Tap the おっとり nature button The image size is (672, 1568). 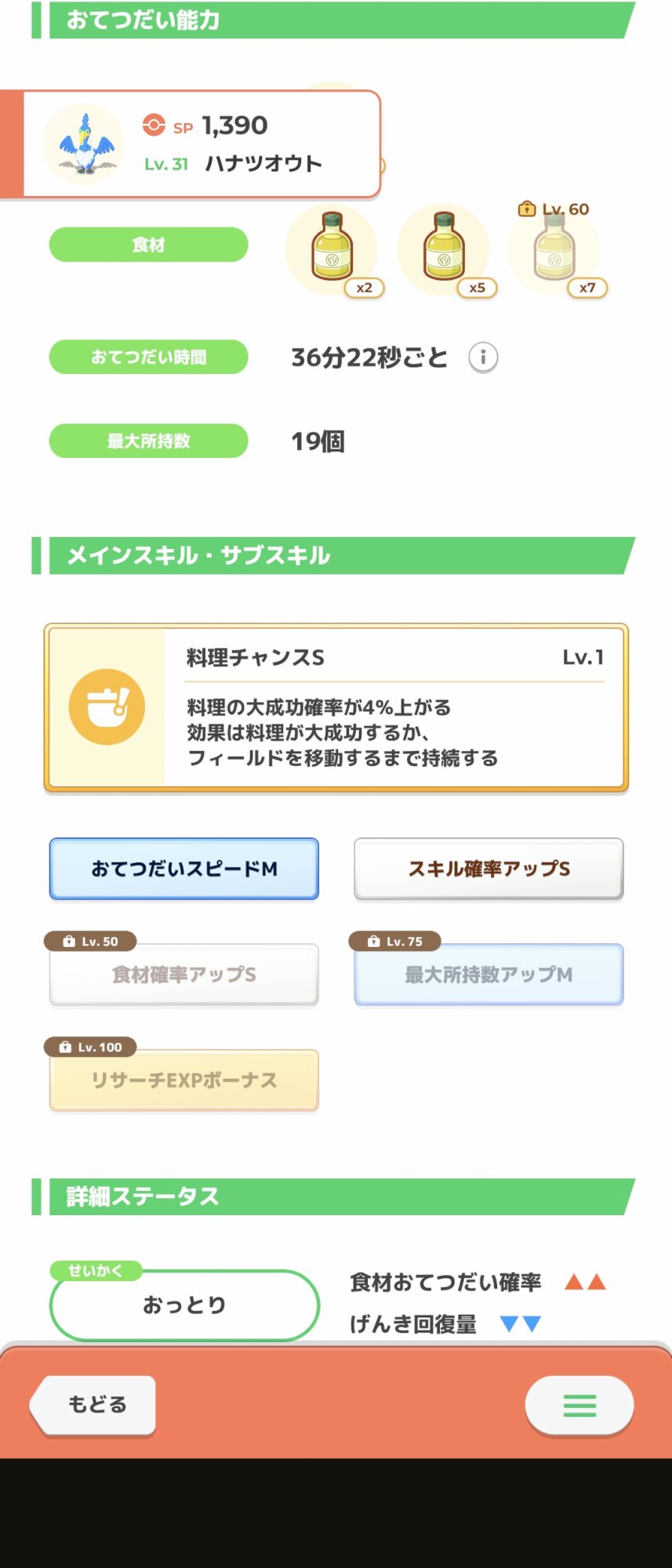tap(184, 1305)
